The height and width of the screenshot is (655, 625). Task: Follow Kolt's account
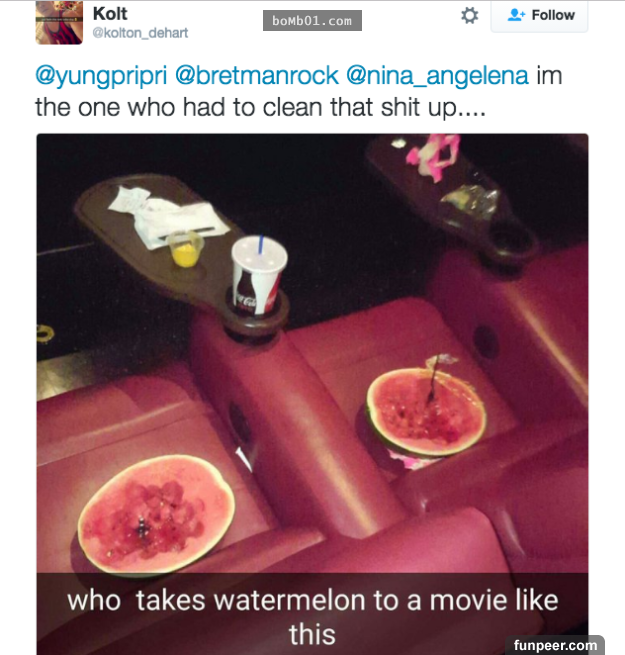click(540, 15)
